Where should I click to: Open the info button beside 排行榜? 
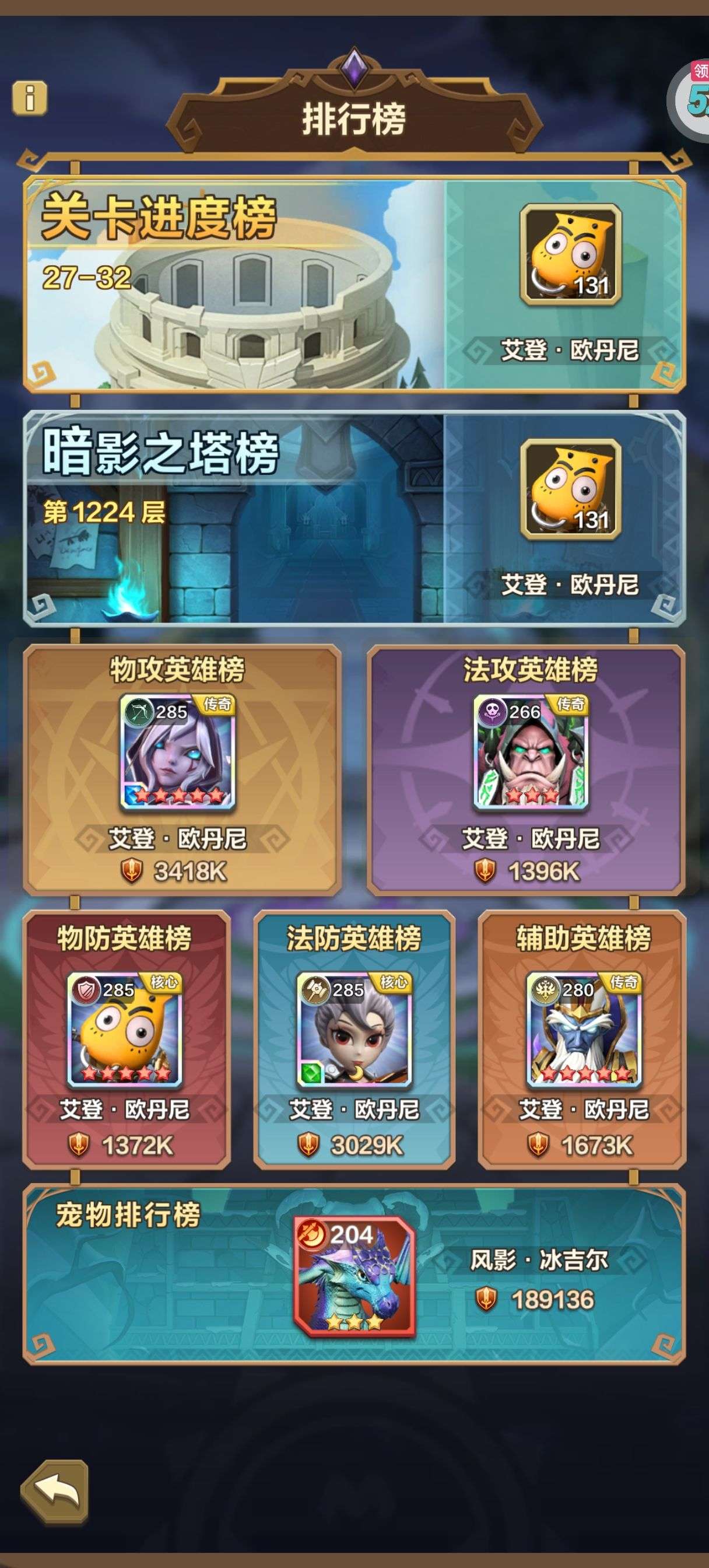click(29, 97)
